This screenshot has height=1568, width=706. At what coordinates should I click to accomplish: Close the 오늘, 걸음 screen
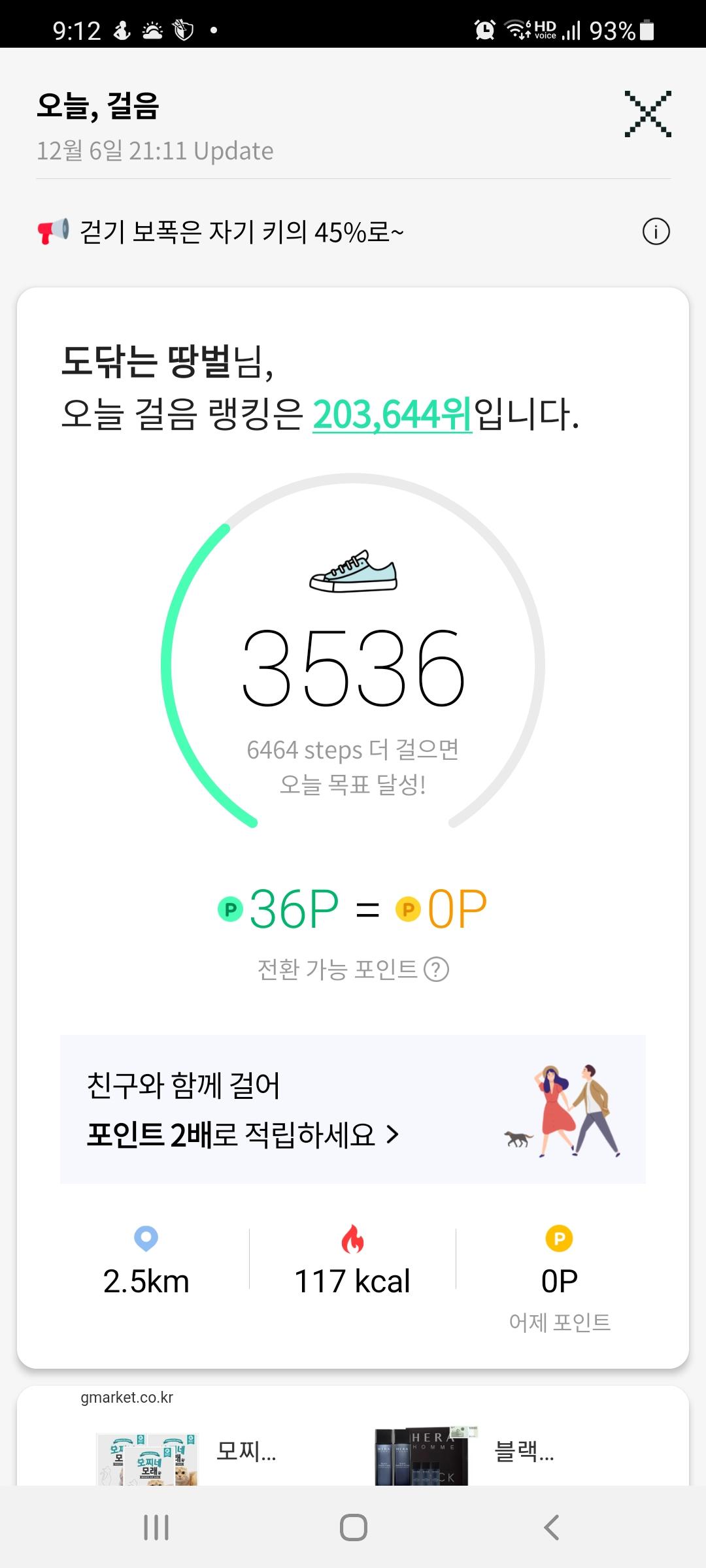click(647, 114)
